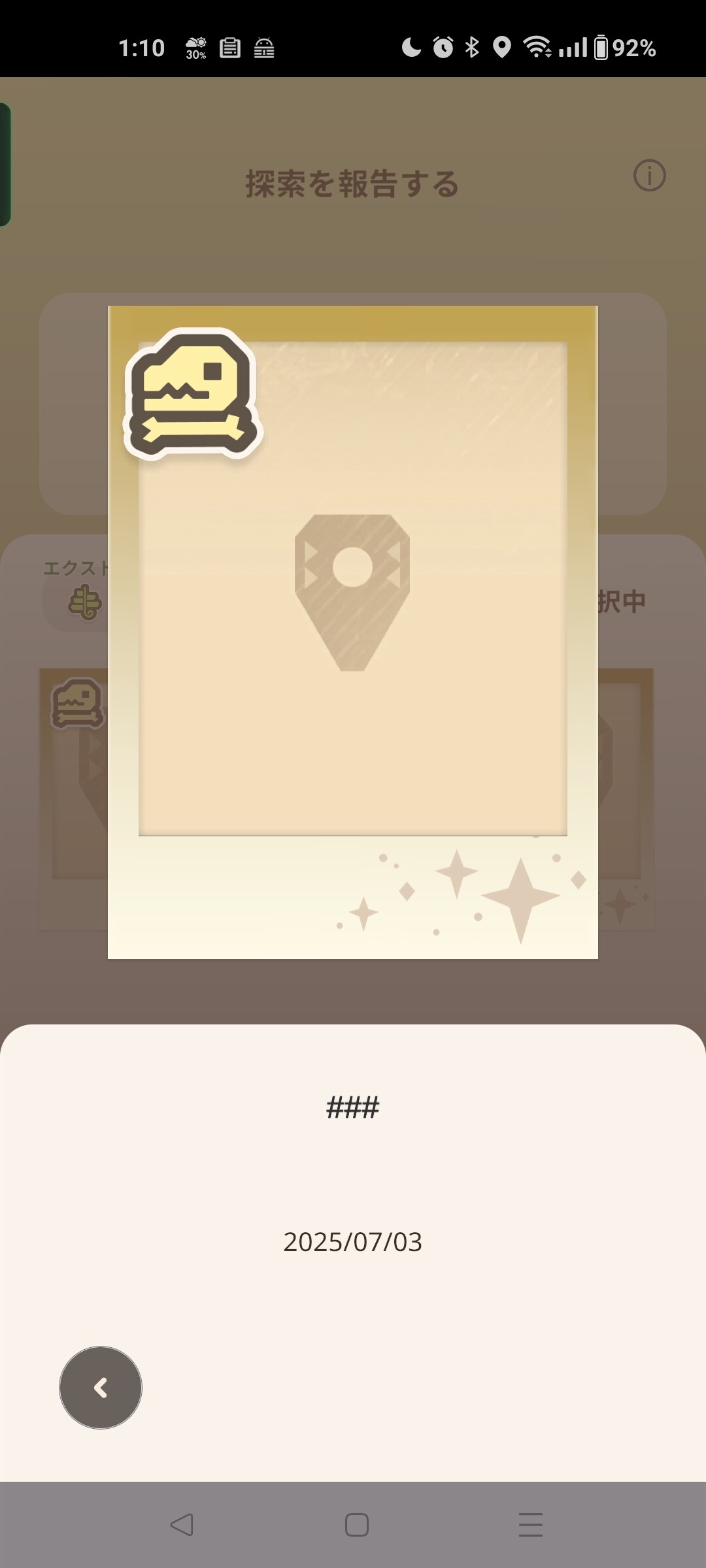The image size is (706, 1568).
Task: Go to the home screen via system button
Action: coord(357,1525)
